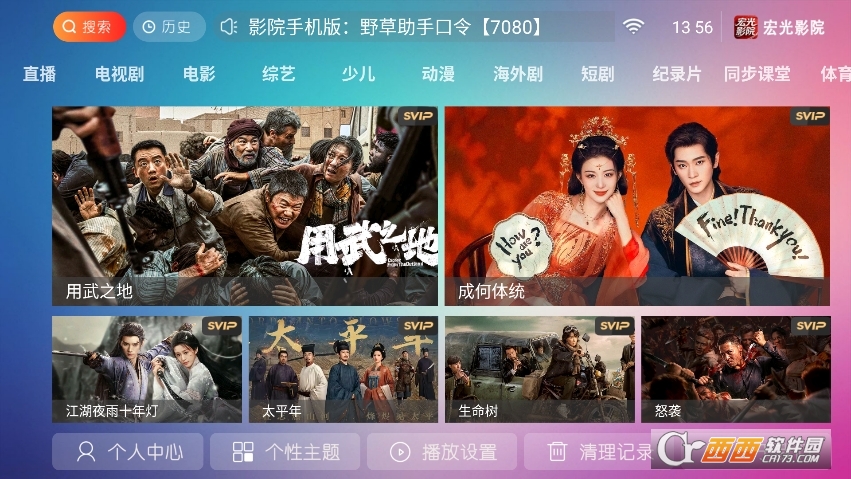Open 个人中心 personal center
851x479 pixels.
coord(128,452)
